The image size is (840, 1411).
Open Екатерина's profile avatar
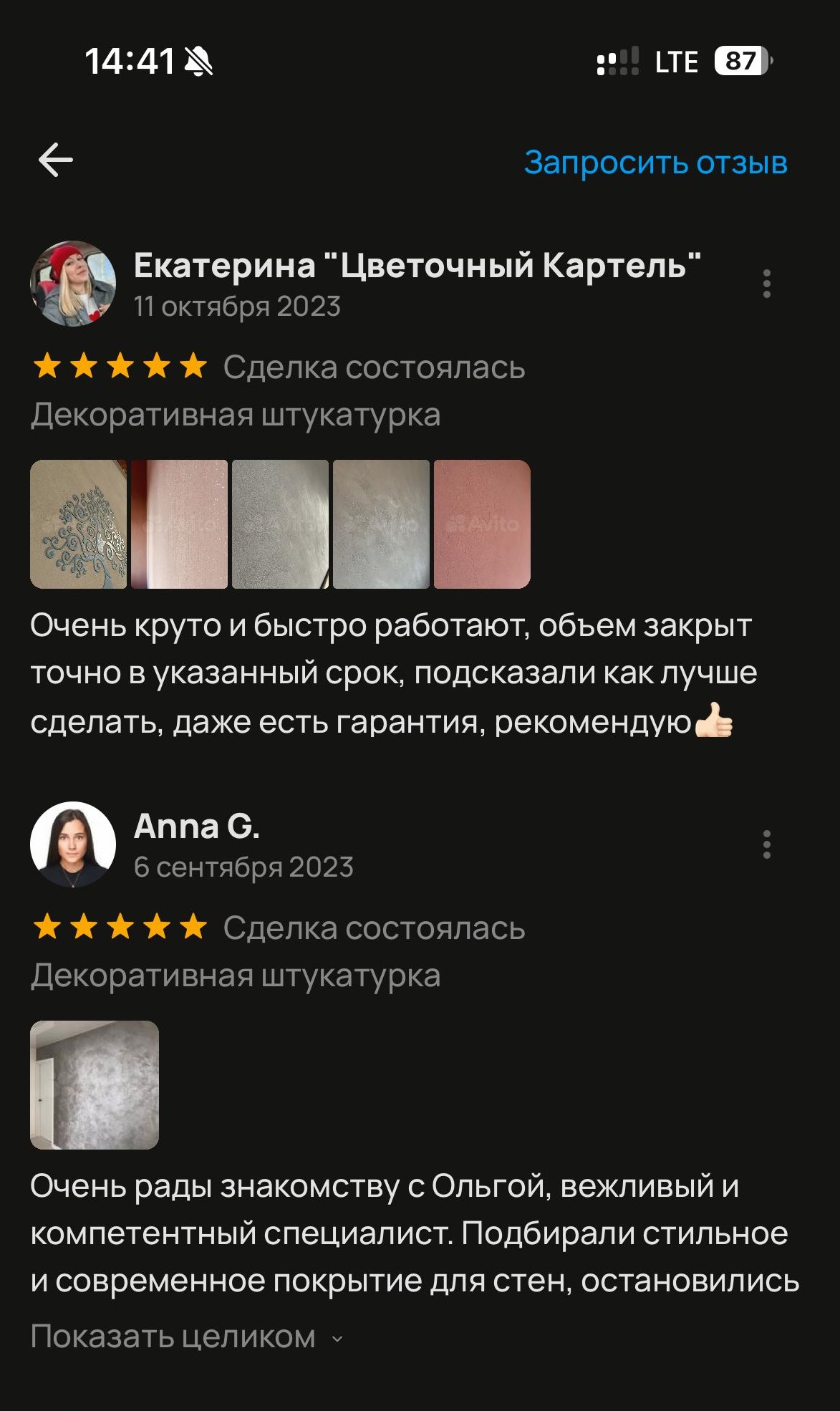pos(73,284)
